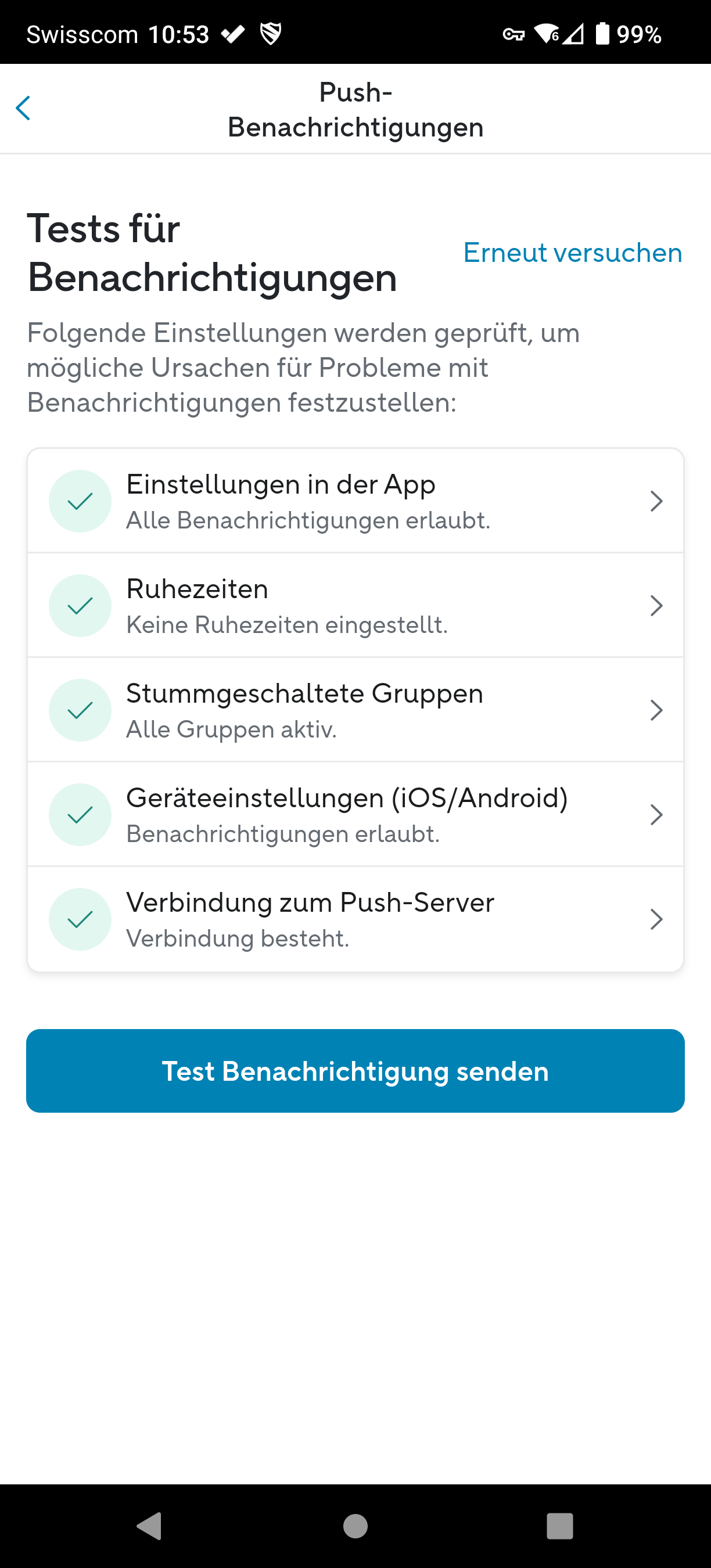This screenshot has height=1568, width=711.
Task: Tap the Erneut versuchen link
Action: (x=572, y=253)
